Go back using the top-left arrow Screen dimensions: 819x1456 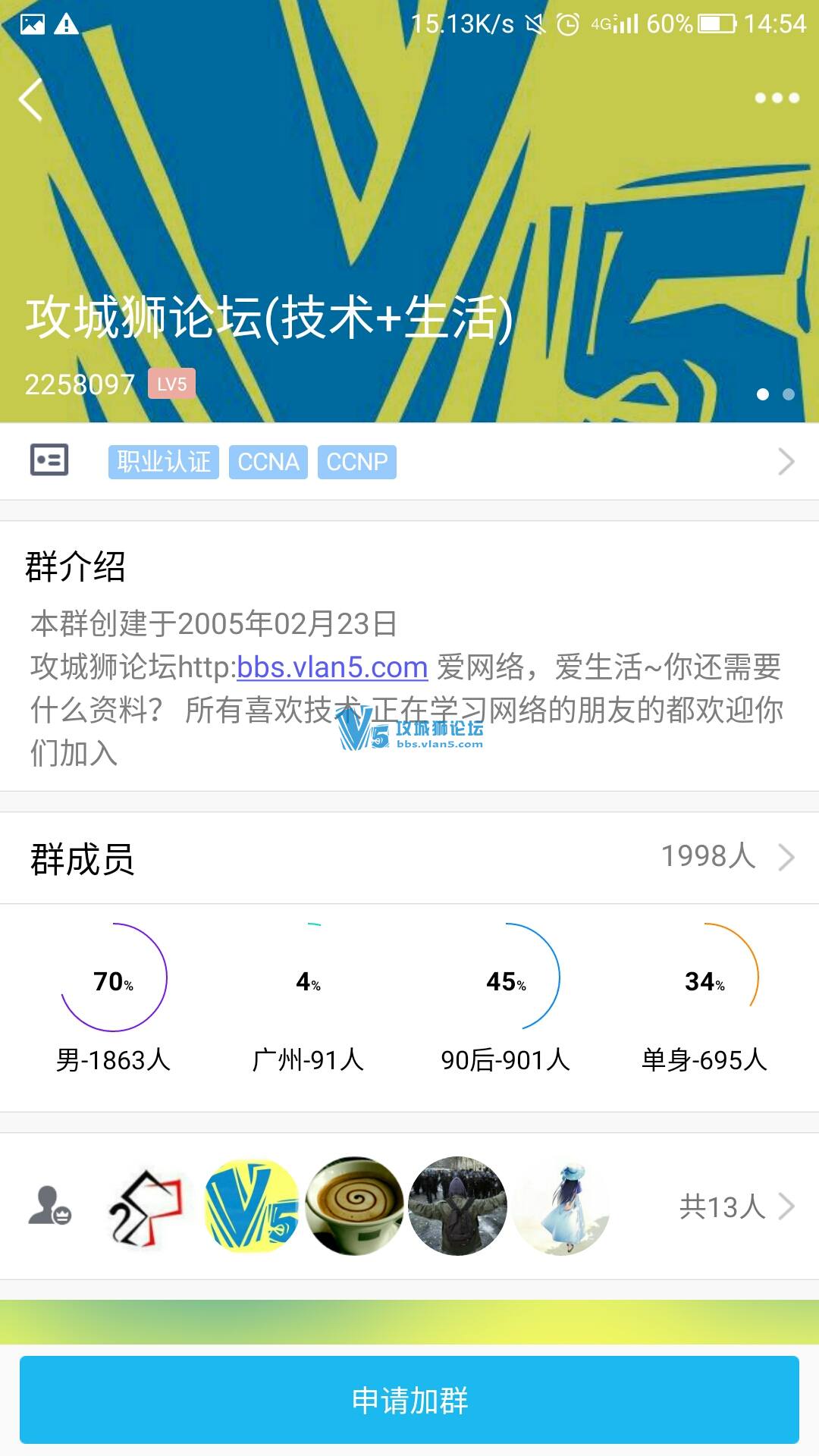[x=31, y=100]
